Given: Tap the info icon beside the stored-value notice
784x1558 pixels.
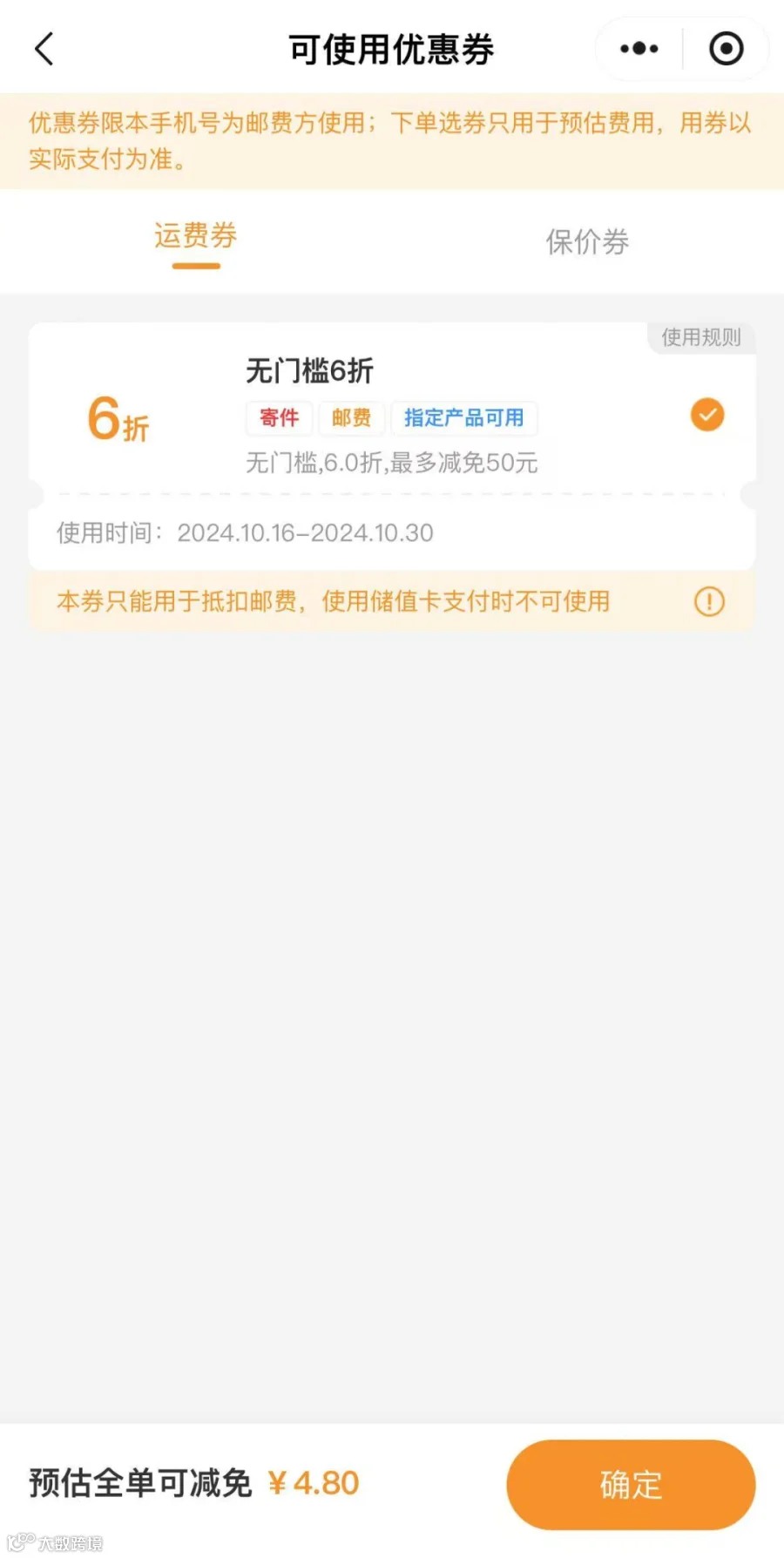Looking at the screenshot, I should click(709, 601).
